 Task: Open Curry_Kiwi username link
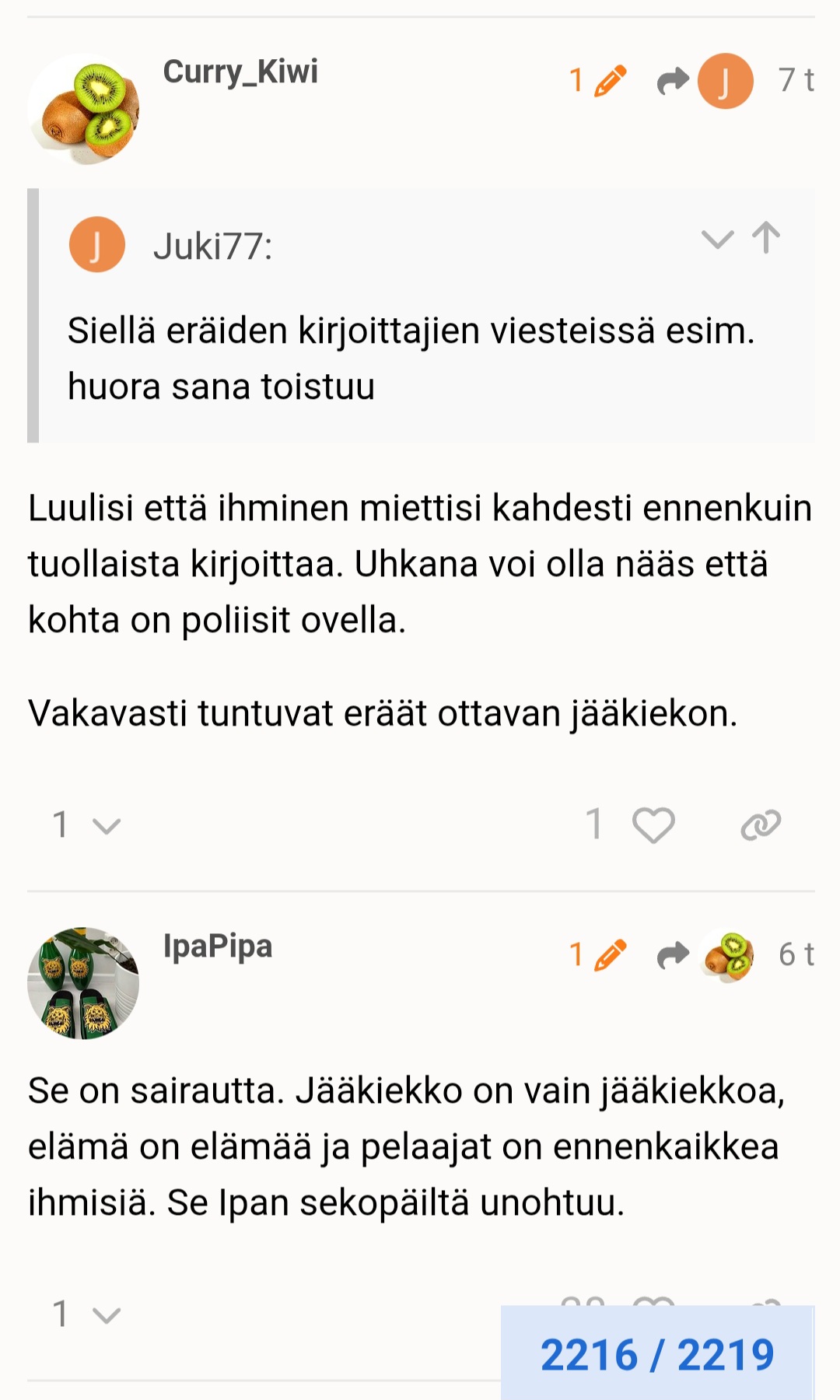(x=240, y=72)
